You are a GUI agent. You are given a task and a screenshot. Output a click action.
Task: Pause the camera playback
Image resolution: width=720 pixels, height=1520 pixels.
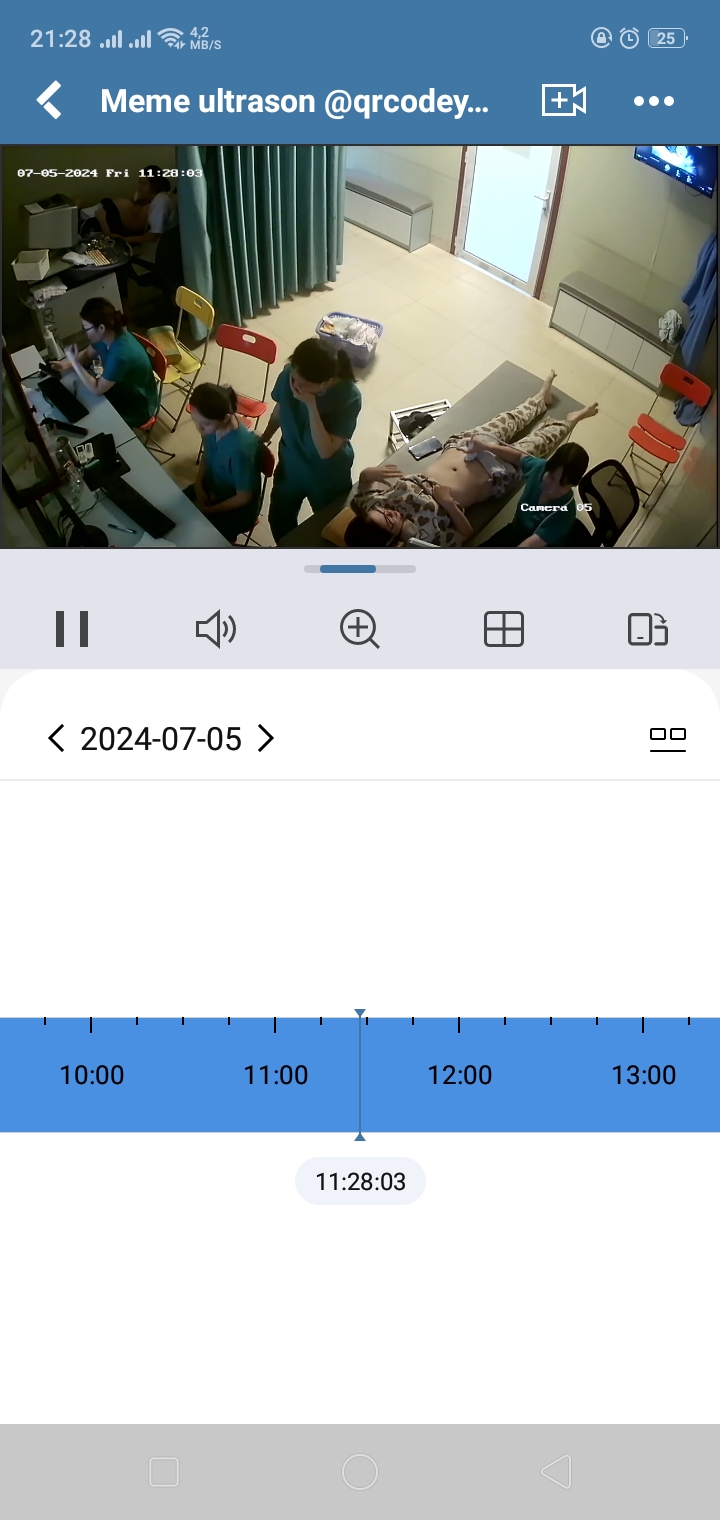(x=72, y=629)
